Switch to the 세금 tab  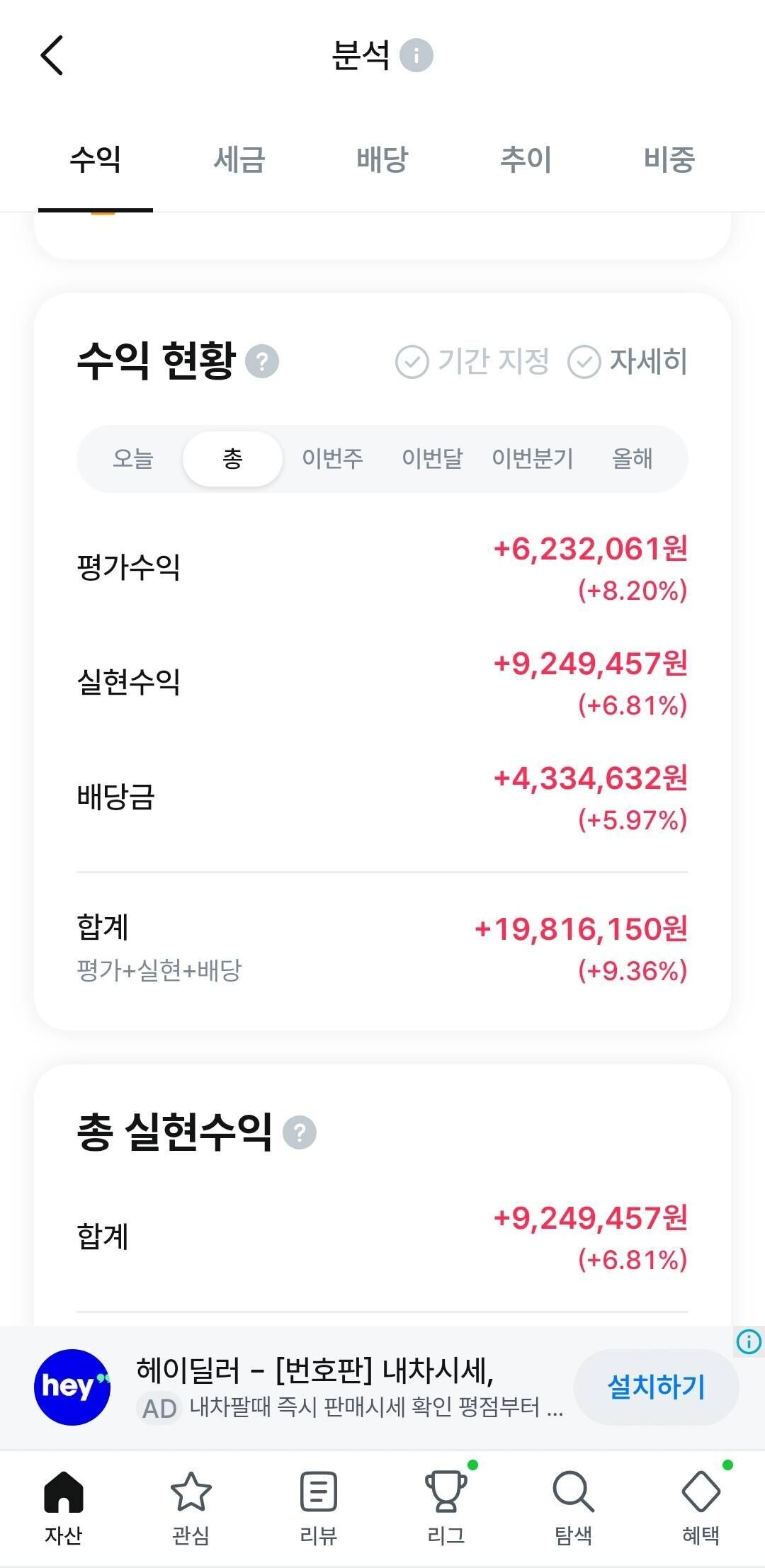(x=240, y=160)
